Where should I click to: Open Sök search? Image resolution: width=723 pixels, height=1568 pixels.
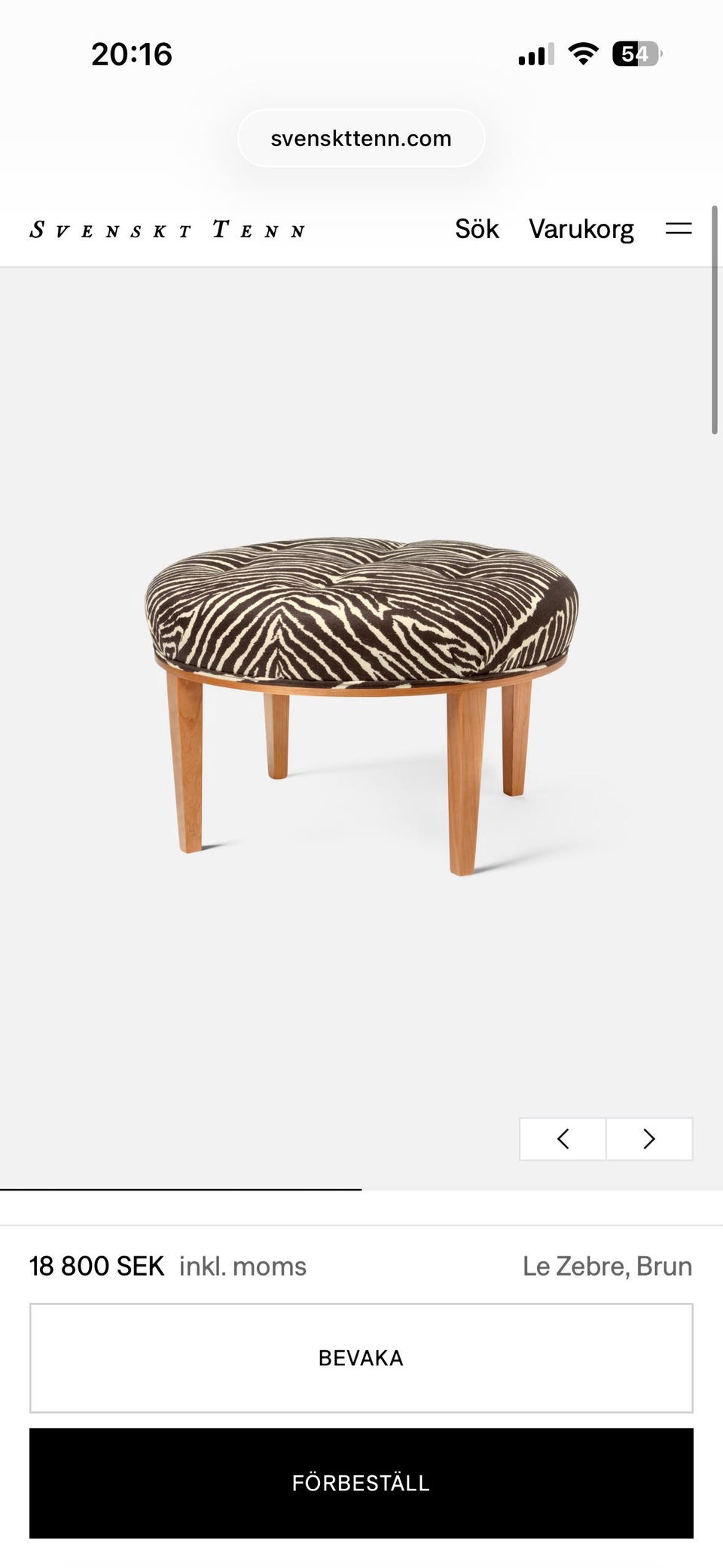477,229
